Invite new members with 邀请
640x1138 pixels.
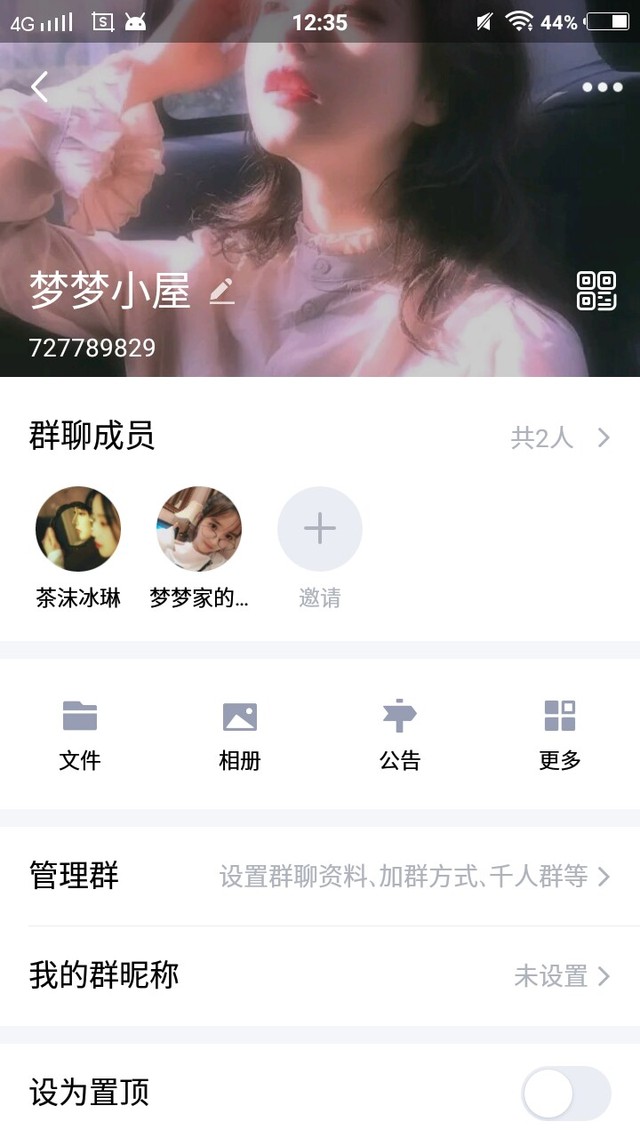point(320,529)
